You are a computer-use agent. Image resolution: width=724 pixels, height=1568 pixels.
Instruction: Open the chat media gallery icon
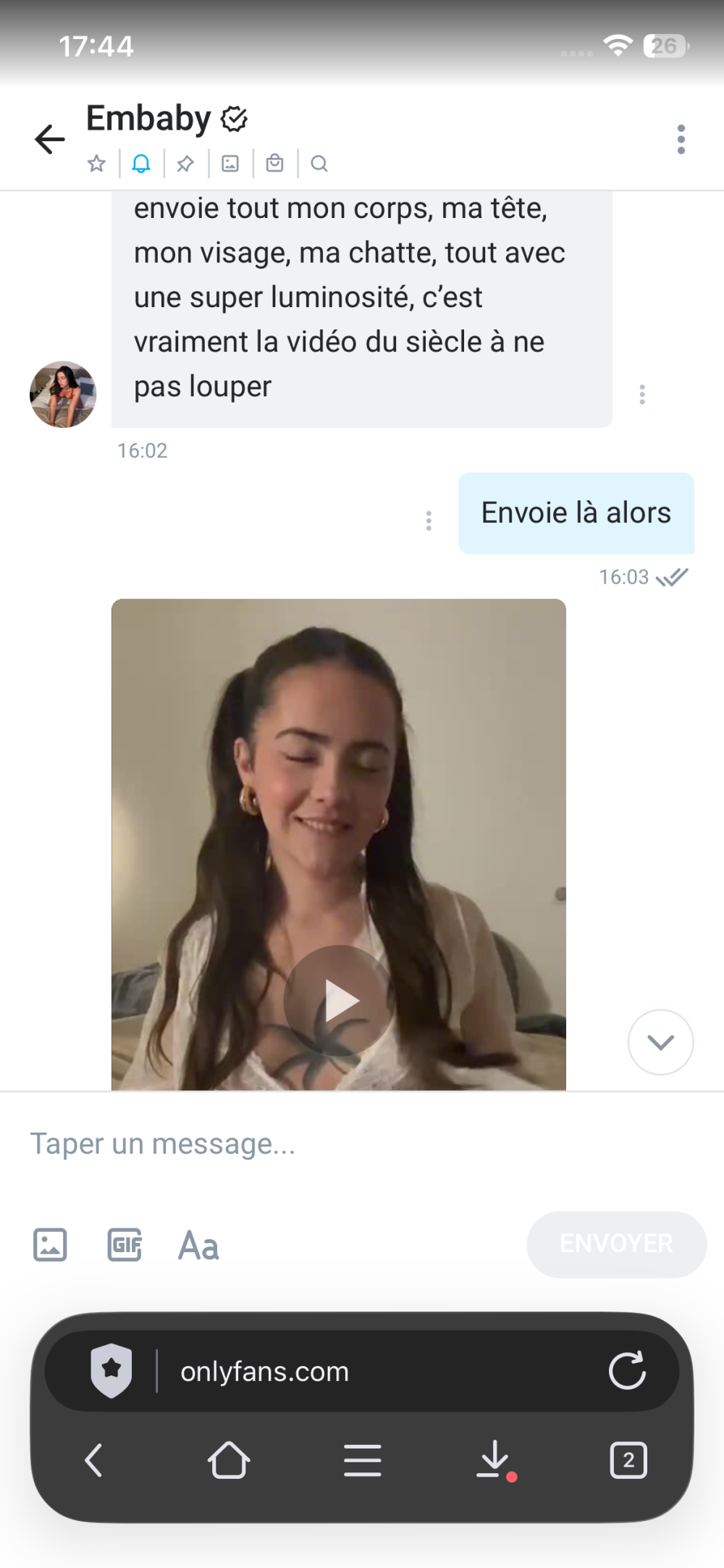[230, 164]
